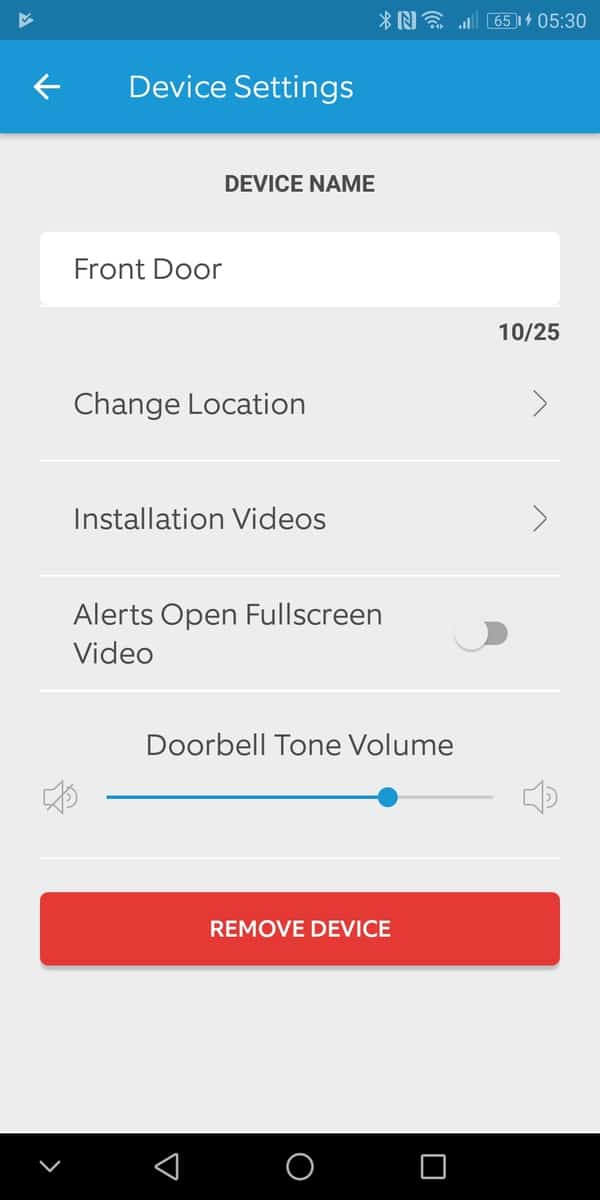
Task: Open Installation Videos
Action: (300, 519)
